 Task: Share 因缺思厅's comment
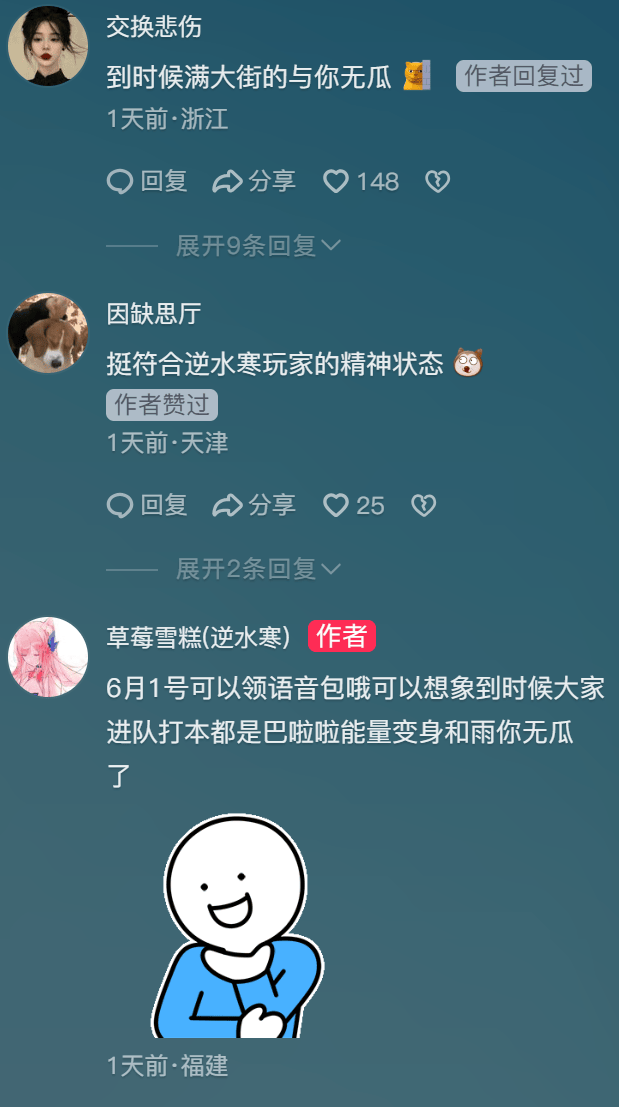point(255,505)
